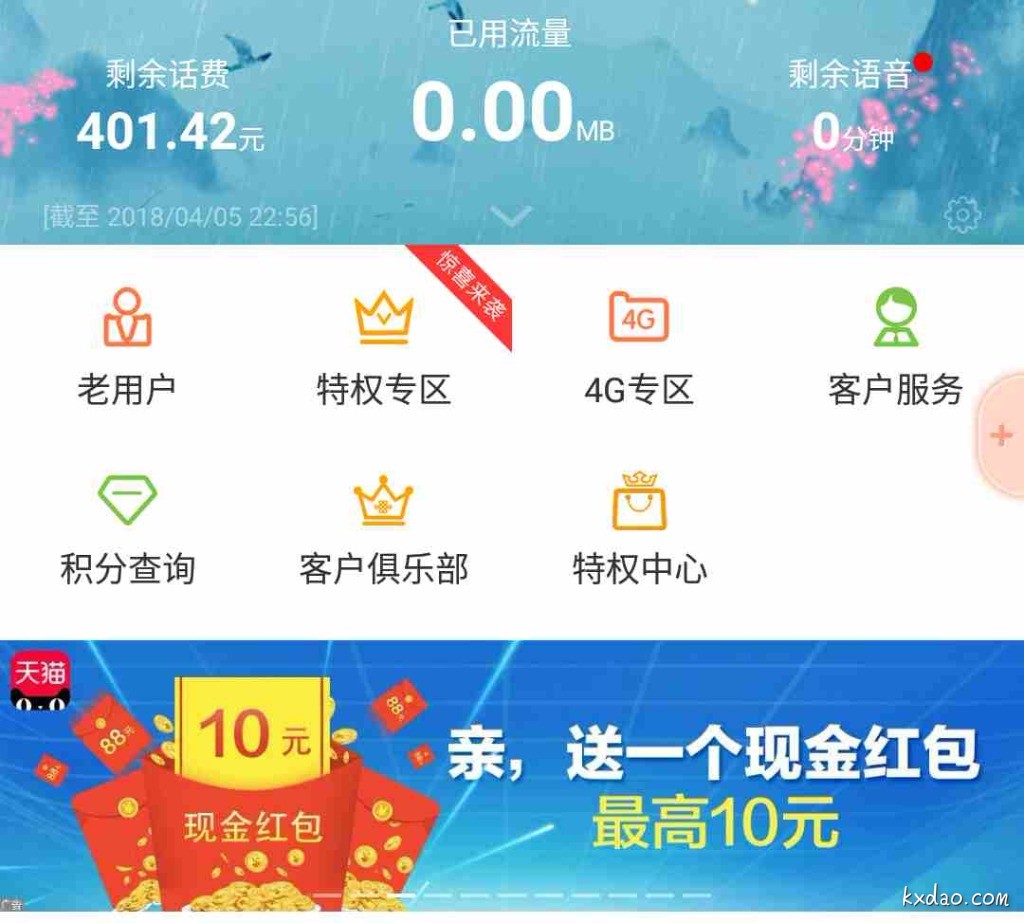Viewport: 1024px width, 923px height.
Task: Tap the floating plus side button
Action: [x=1001, y=435]
